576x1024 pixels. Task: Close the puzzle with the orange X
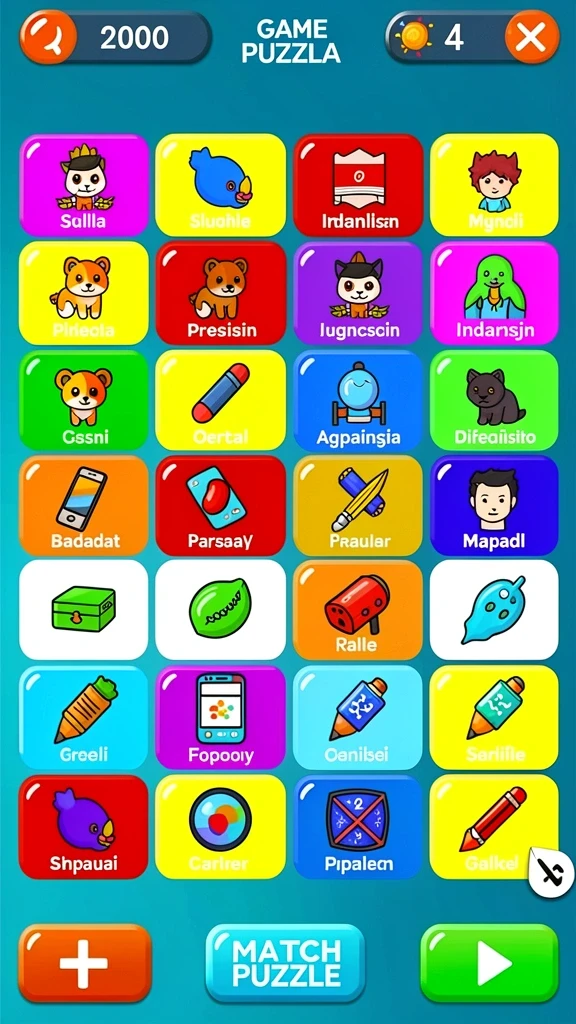tap(532, 37)
